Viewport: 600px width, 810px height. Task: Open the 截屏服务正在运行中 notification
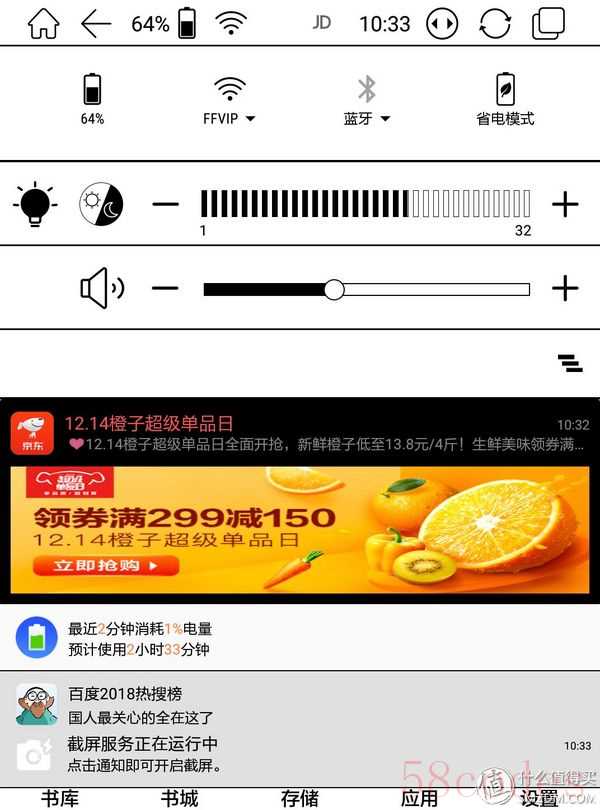[x=300, y=755]
